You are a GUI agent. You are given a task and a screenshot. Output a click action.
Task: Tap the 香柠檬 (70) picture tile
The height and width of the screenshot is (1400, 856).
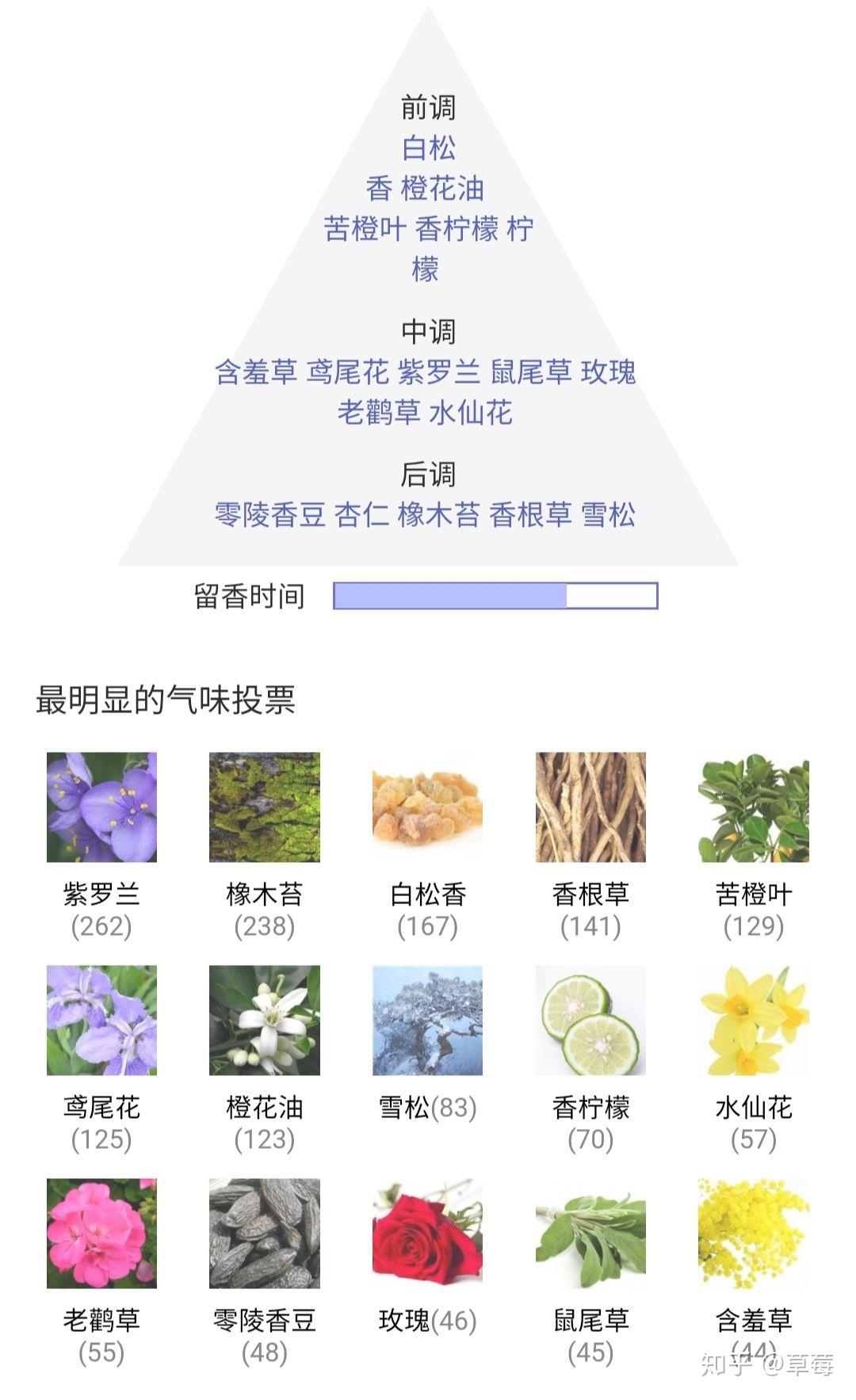coord(590,1020)
